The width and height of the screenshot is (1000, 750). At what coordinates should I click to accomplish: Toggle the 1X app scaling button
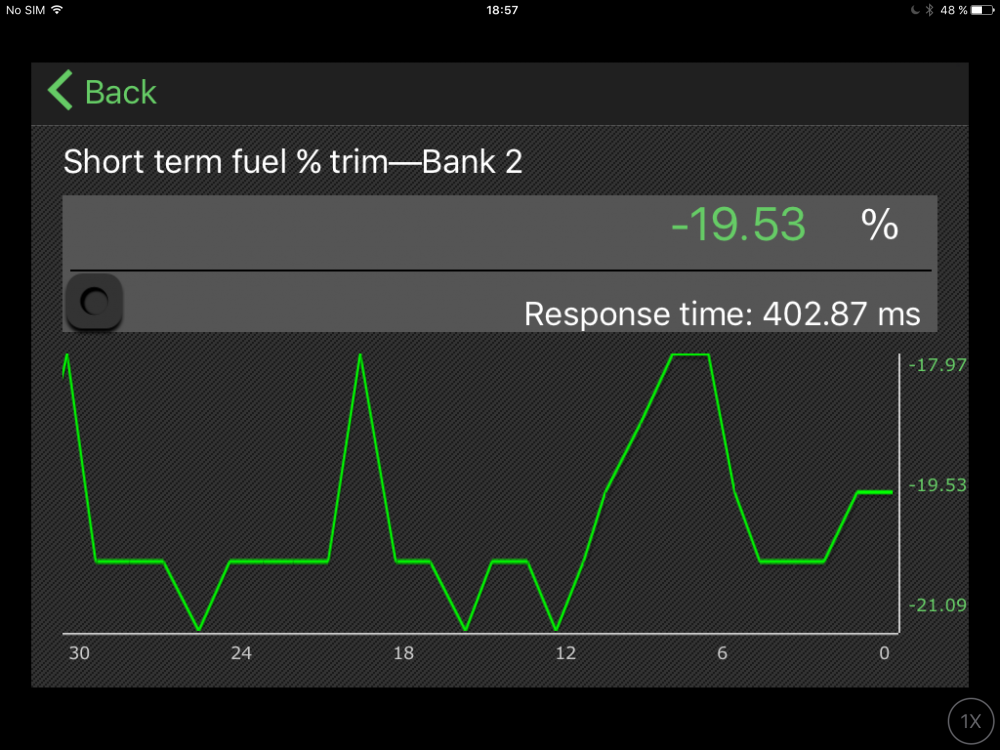970,721
